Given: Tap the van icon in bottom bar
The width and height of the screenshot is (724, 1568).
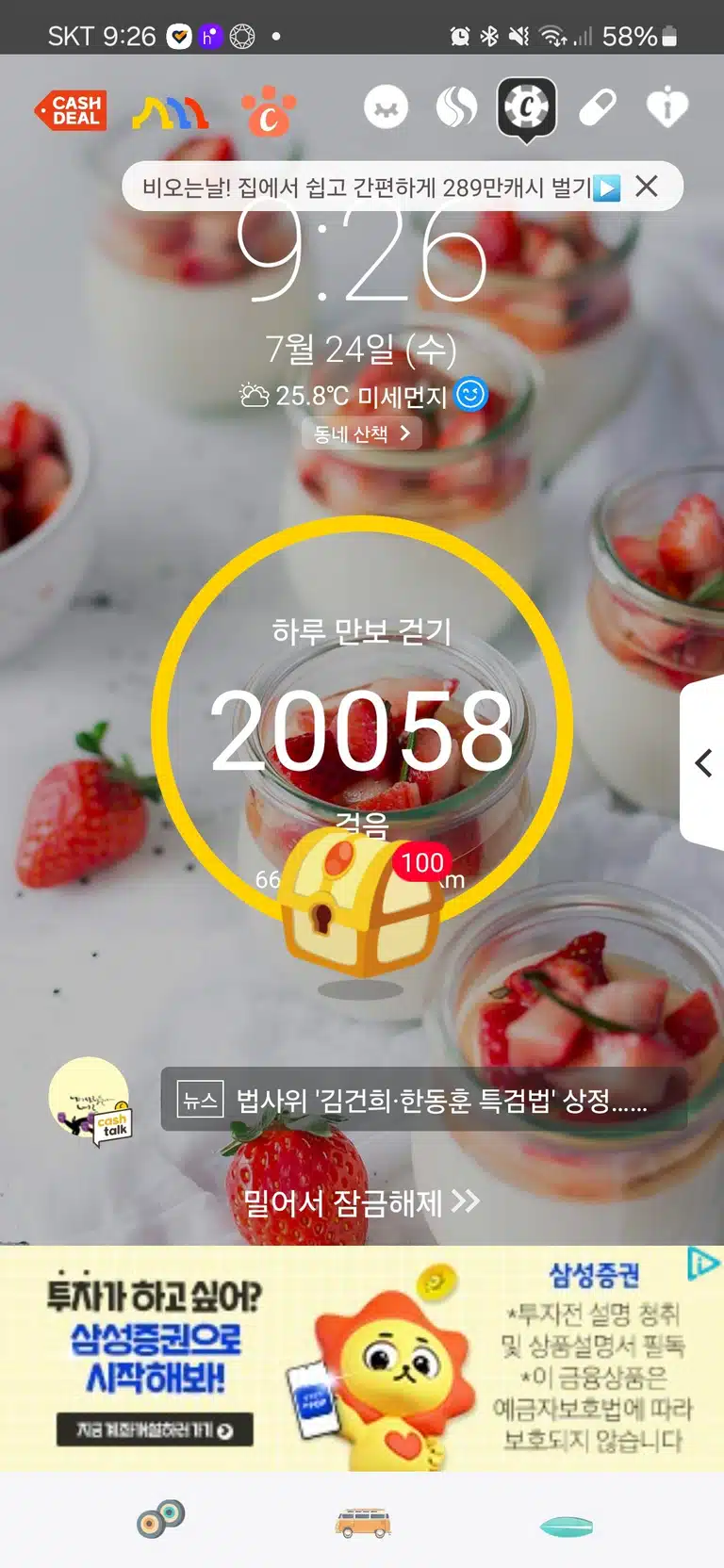Looking at the screenshot, I should (363, 1522).
